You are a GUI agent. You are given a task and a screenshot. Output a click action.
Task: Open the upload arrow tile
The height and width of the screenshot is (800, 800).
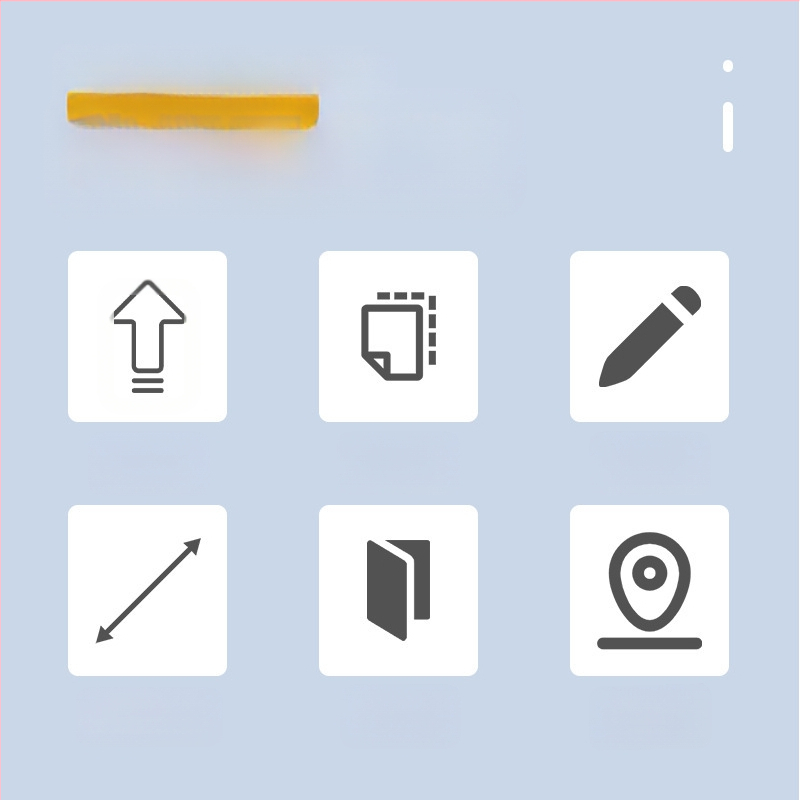[x=148, y=336]
